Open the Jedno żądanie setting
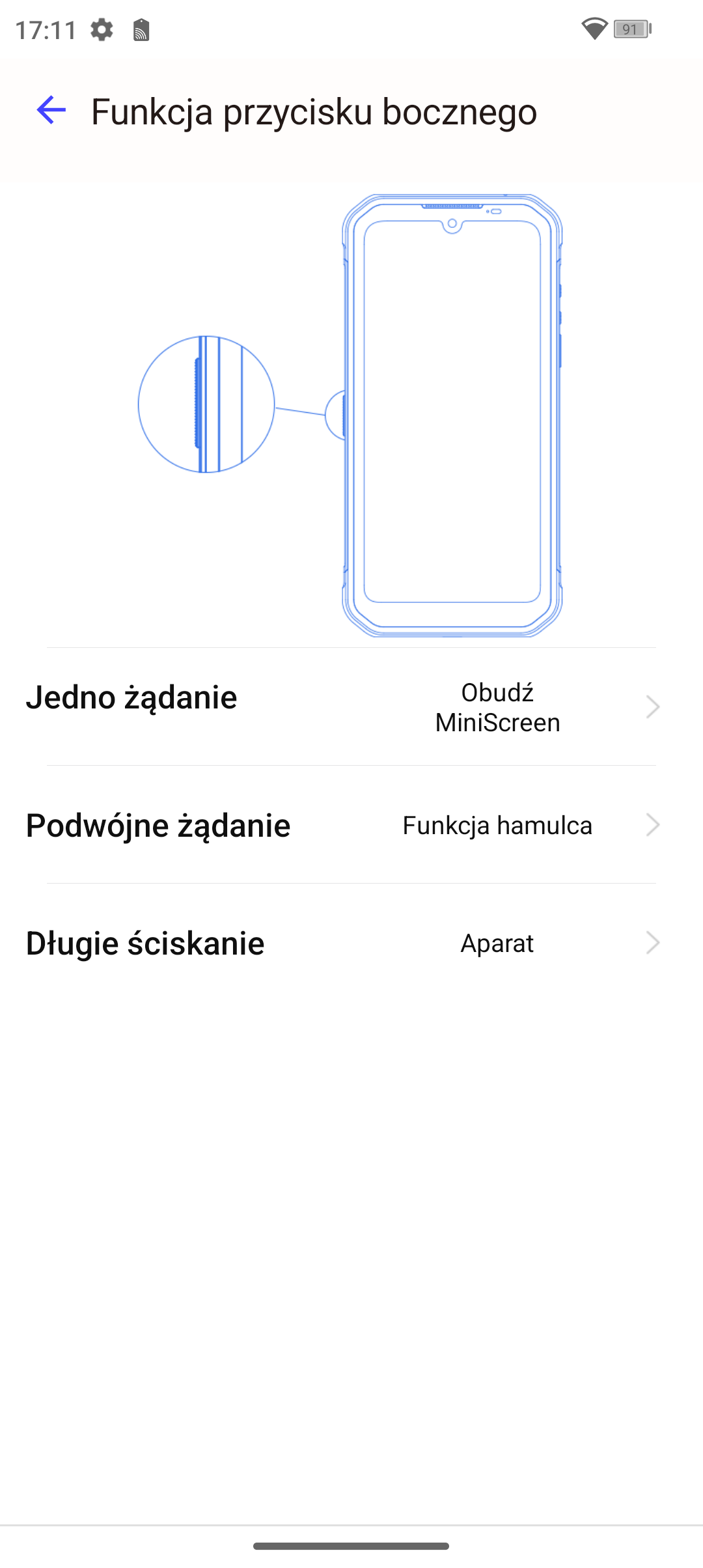The width and height of the screenshot is (703, 1568). pyautogui.click(x=351, y=707)
